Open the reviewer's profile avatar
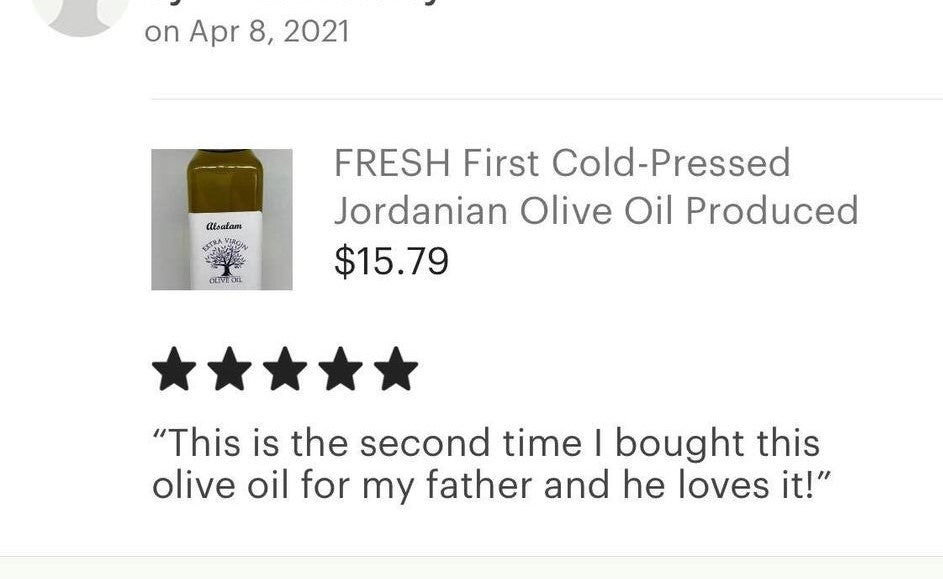 pos(82,14)
